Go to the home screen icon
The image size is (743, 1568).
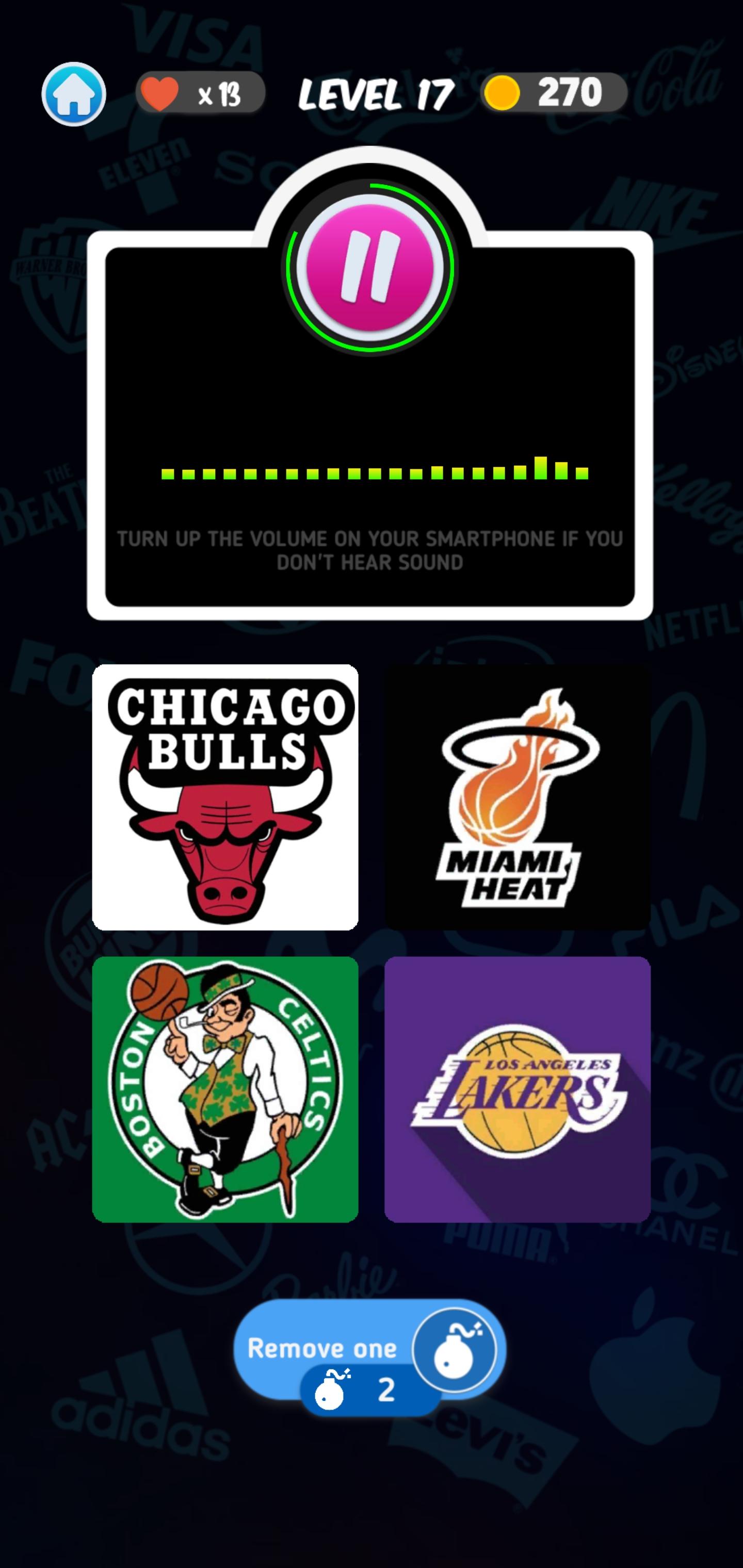click(x=74, y=94)
